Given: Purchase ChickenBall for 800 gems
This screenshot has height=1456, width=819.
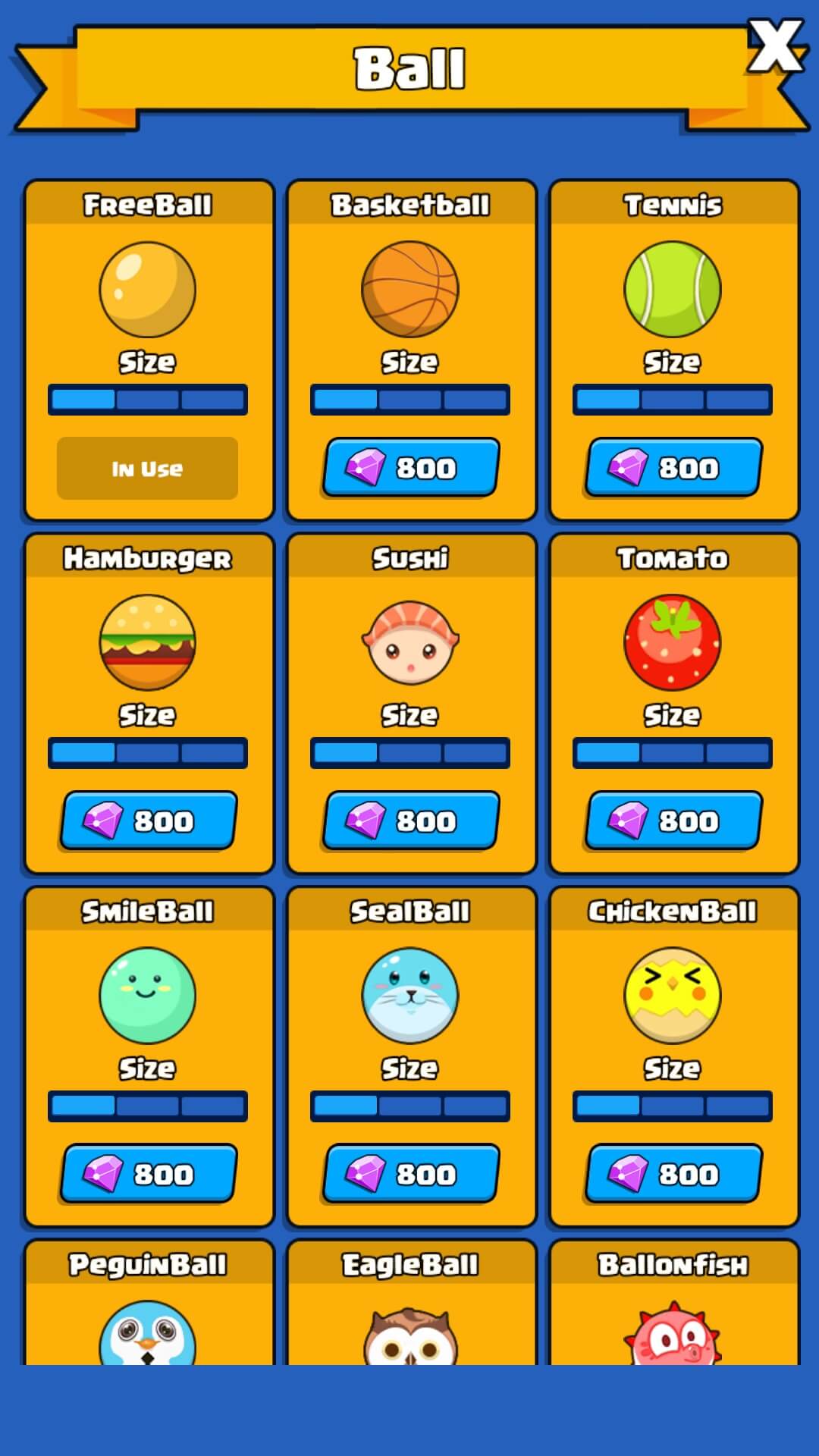Looking at the screenshot, I should (673, 1174).
